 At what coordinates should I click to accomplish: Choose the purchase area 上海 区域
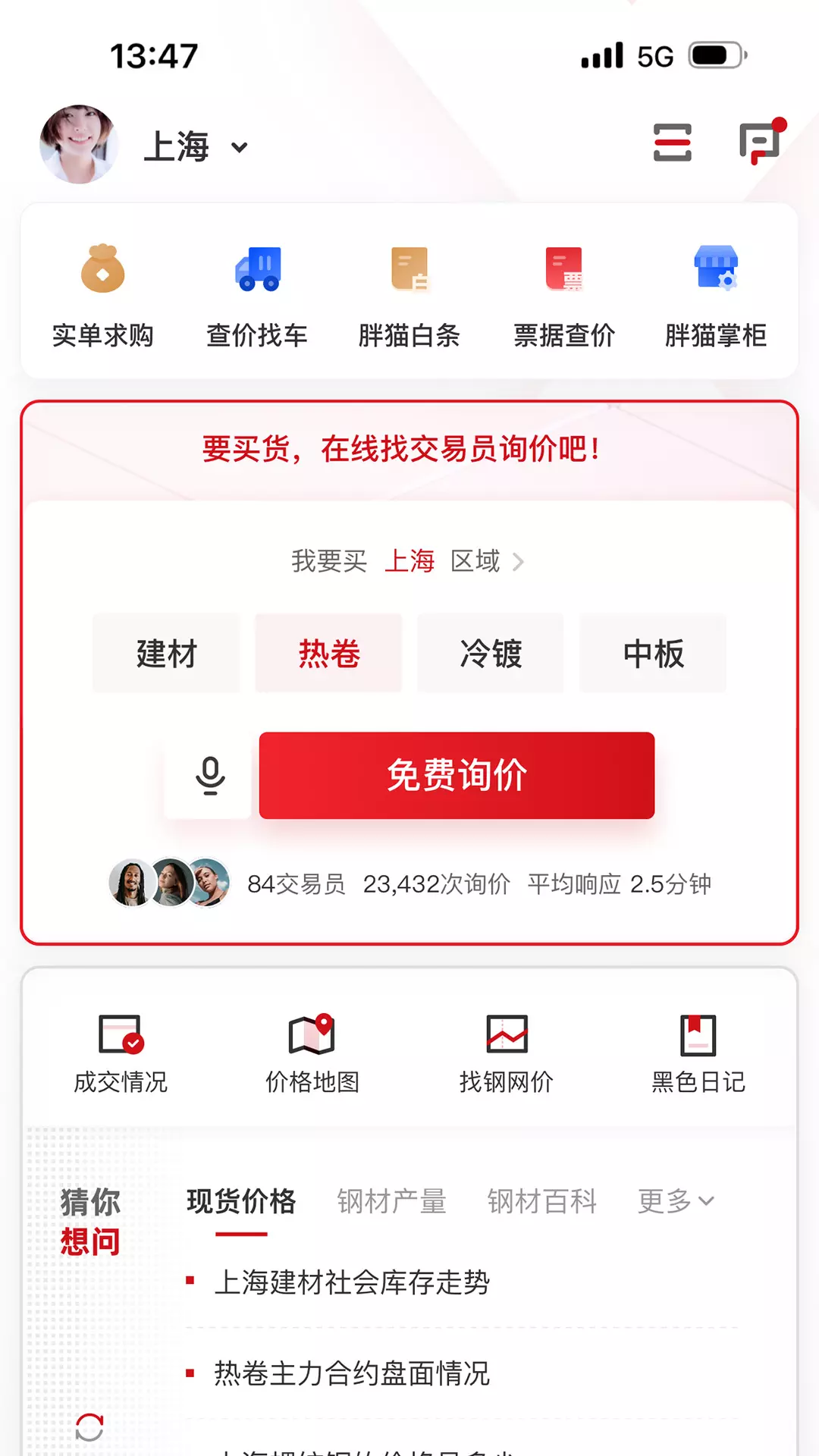[x=453, y=561]
